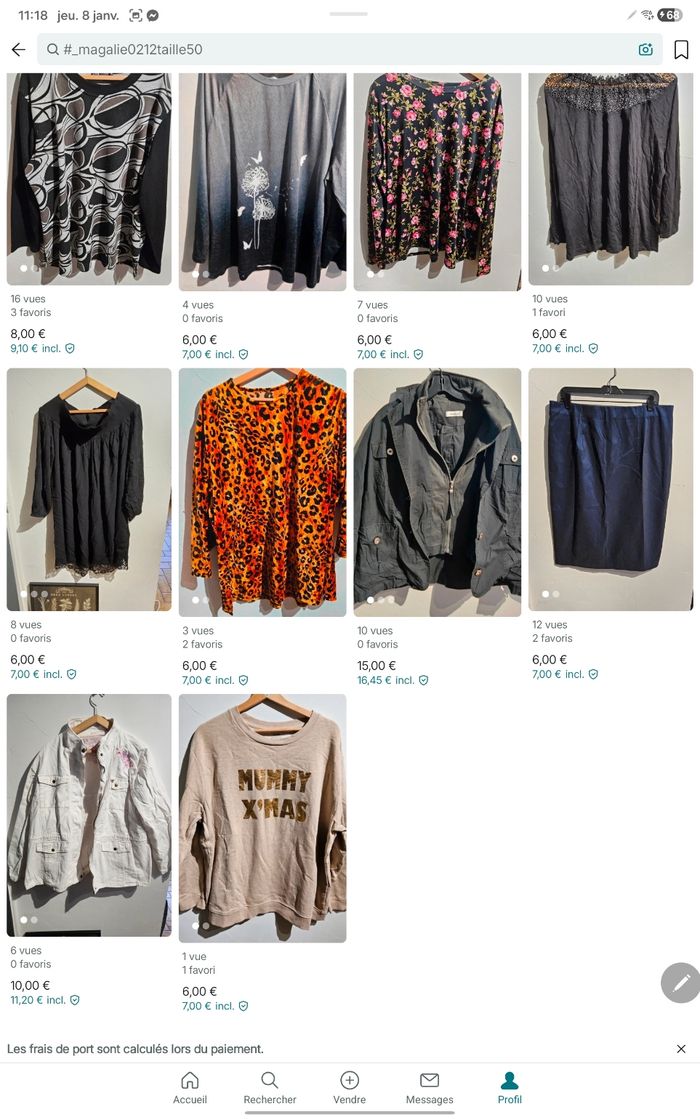Viewport: 700px width, 1119px height.
Task: Select the Profil tab
Action: [x=510, y=1087]
